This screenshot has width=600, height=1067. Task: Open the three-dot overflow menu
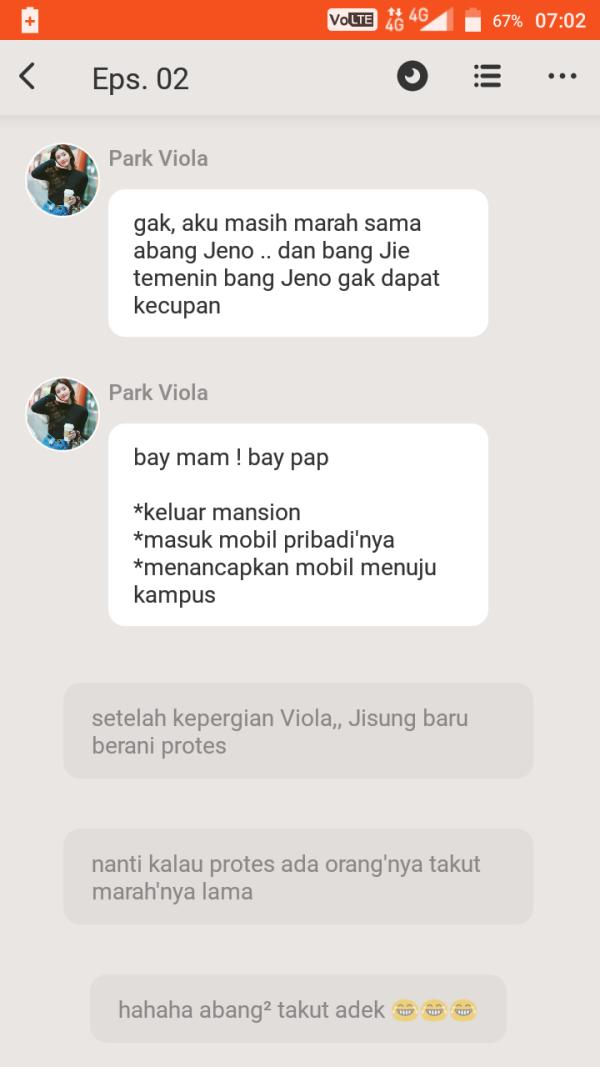[562, 77]
